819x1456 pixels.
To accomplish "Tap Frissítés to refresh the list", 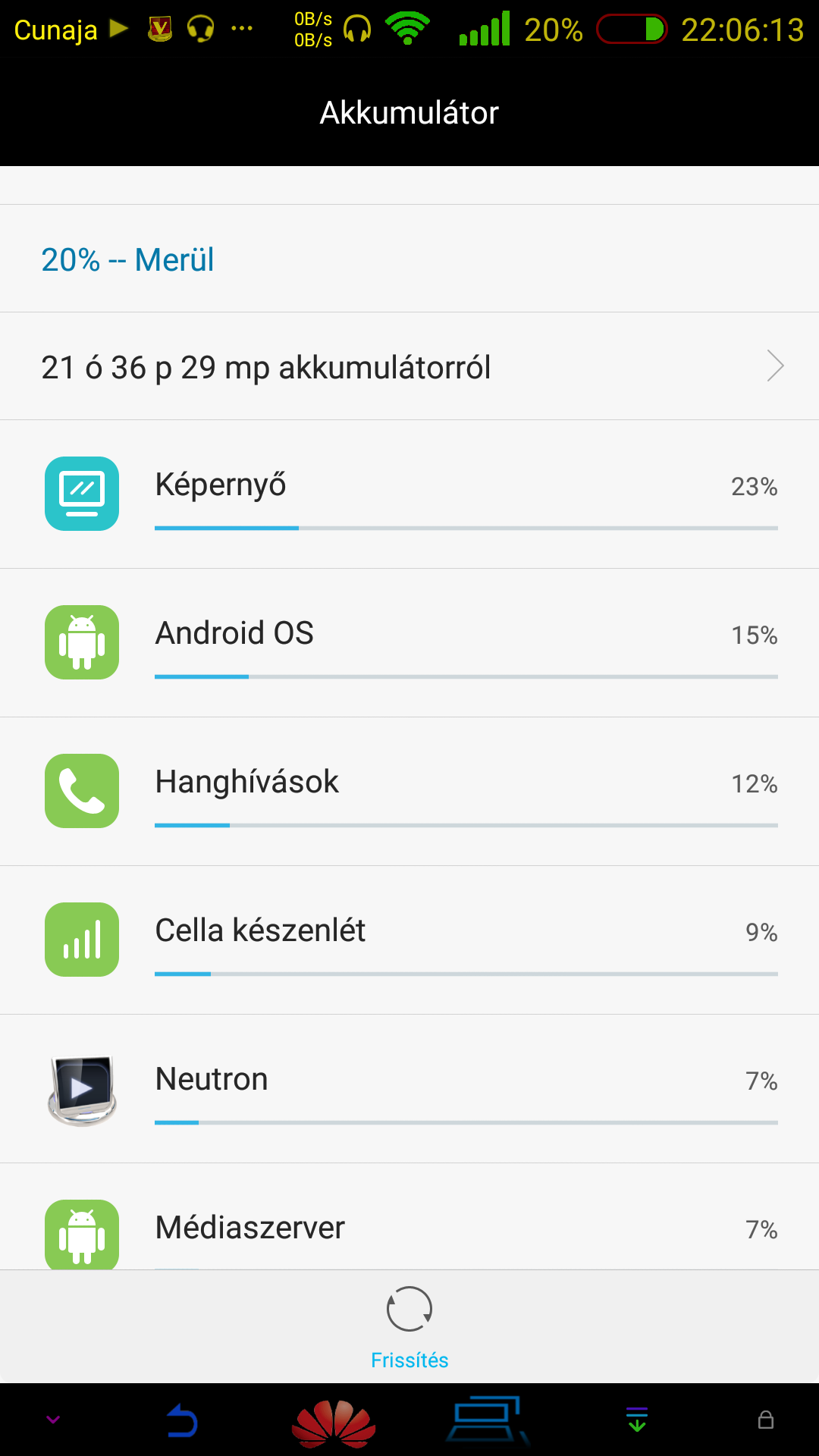I will pyautogui.click(x=409, y=1327).
